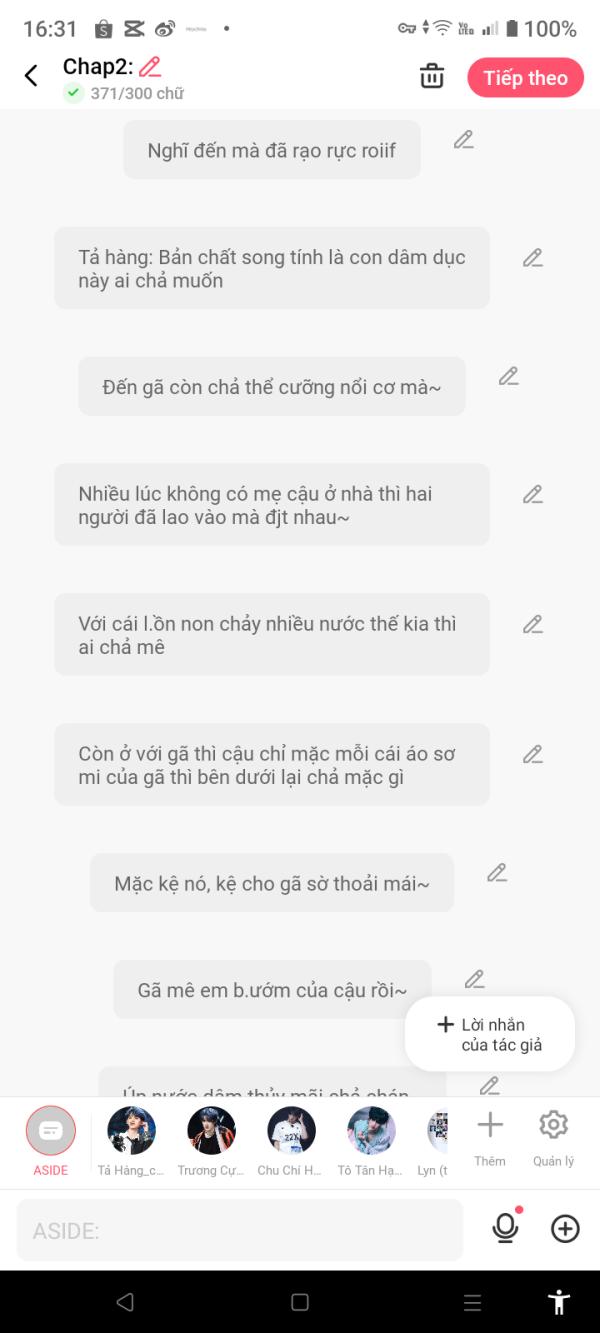Focus the ASIDE message input field
Image resolution: width=600 pixels, height=1333 pixels.
click(240, 1230)
